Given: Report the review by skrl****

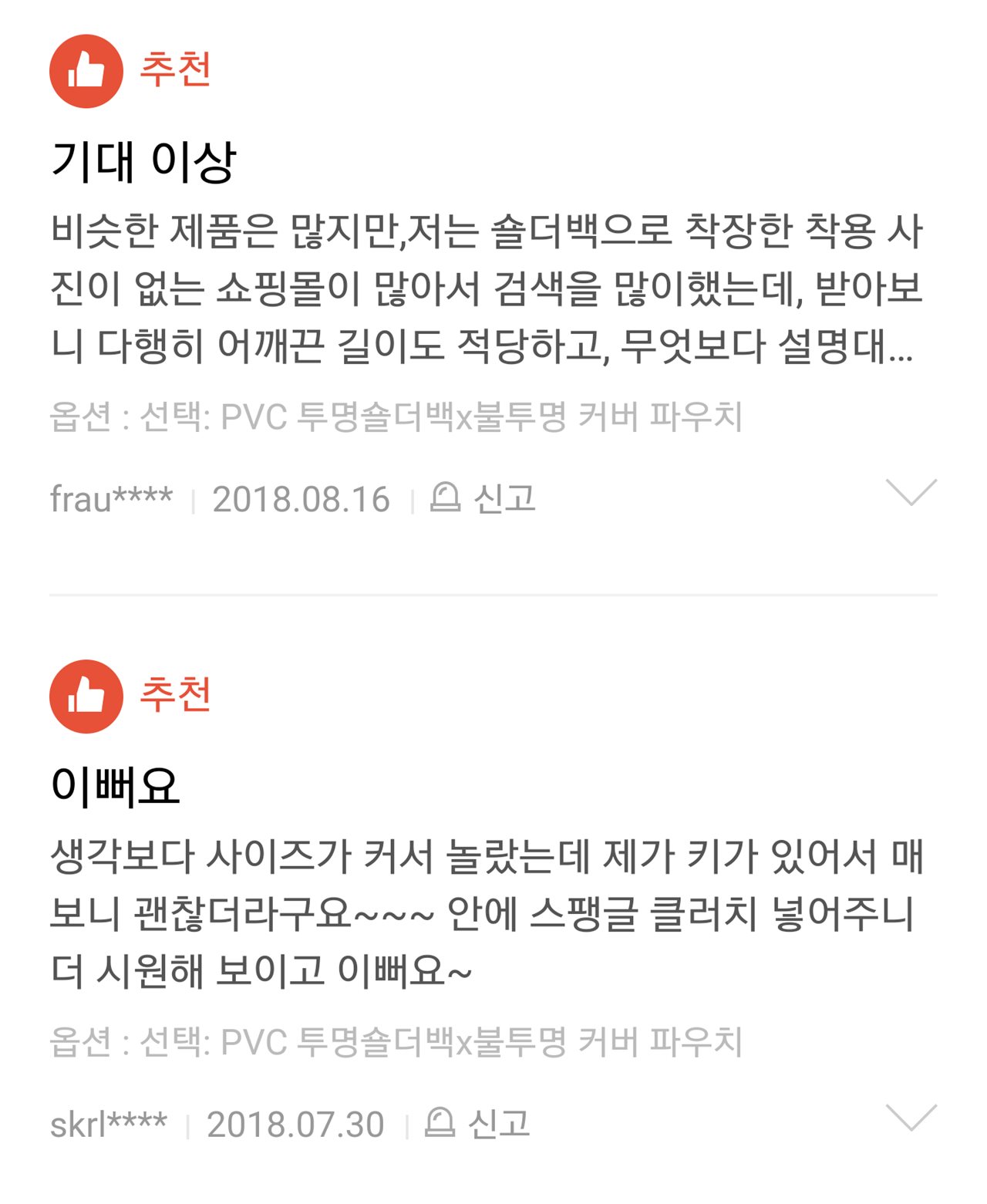Looking at the screenshot, I should pos(477,1124).
